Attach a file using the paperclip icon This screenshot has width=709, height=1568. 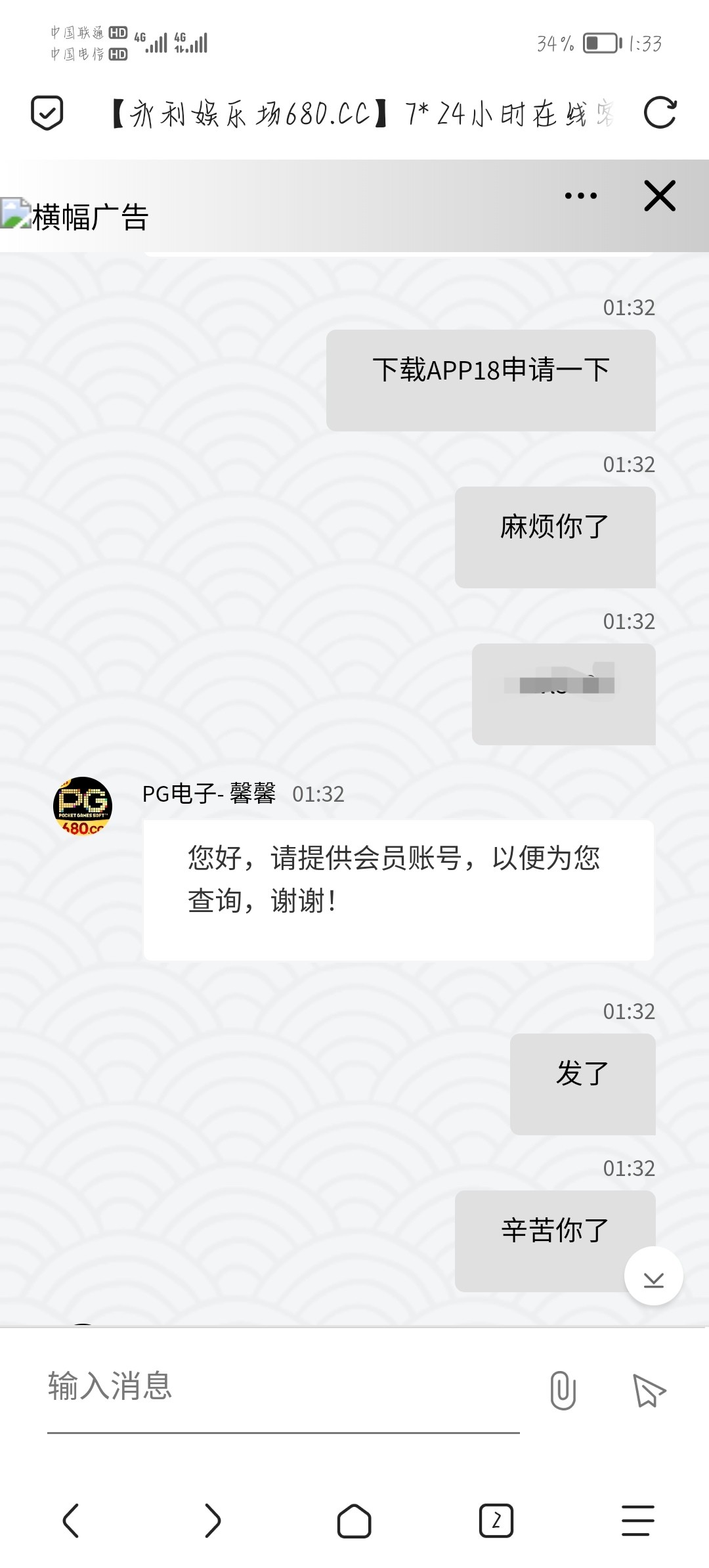[563, 1390]
